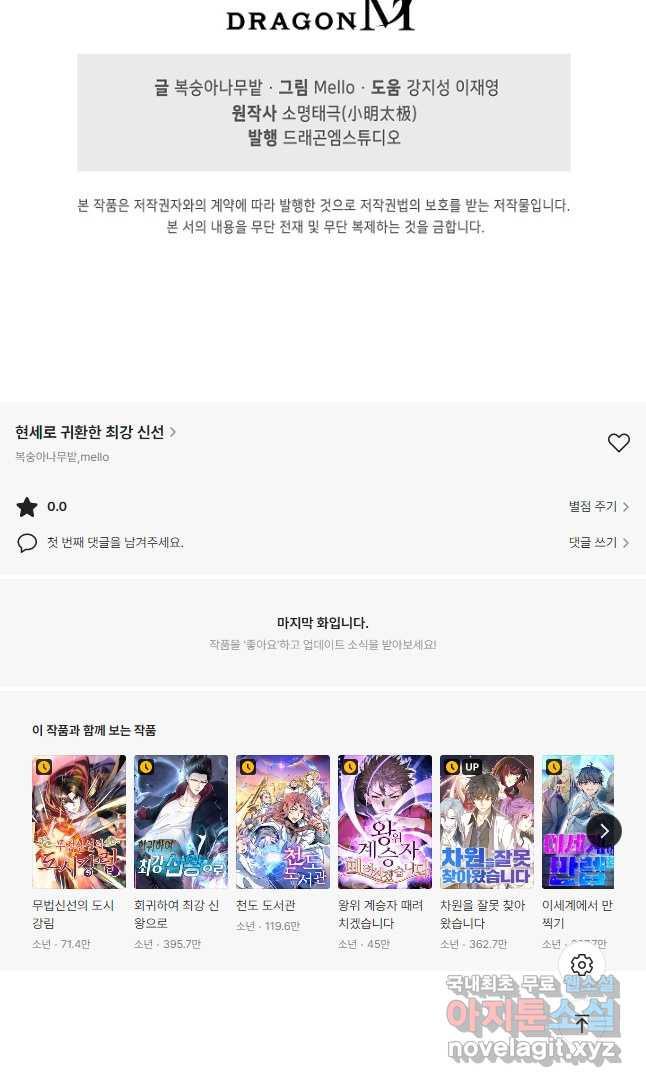Open 왕위 계승자 때려치겠습니다 webtoon
The image size is (646, 1087).
[x=385, y=822]
